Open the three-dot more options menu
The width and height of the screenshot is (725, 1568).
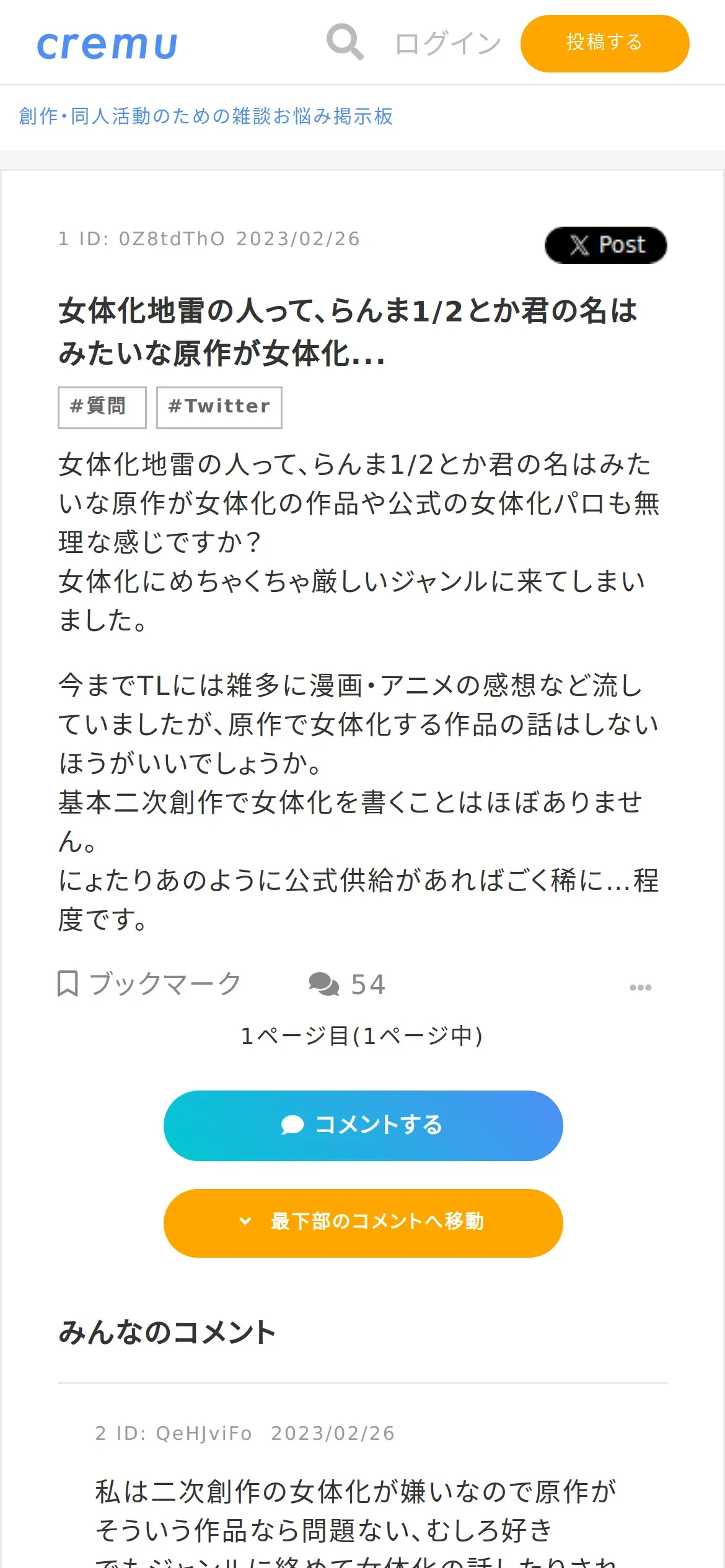coord(640,987)
